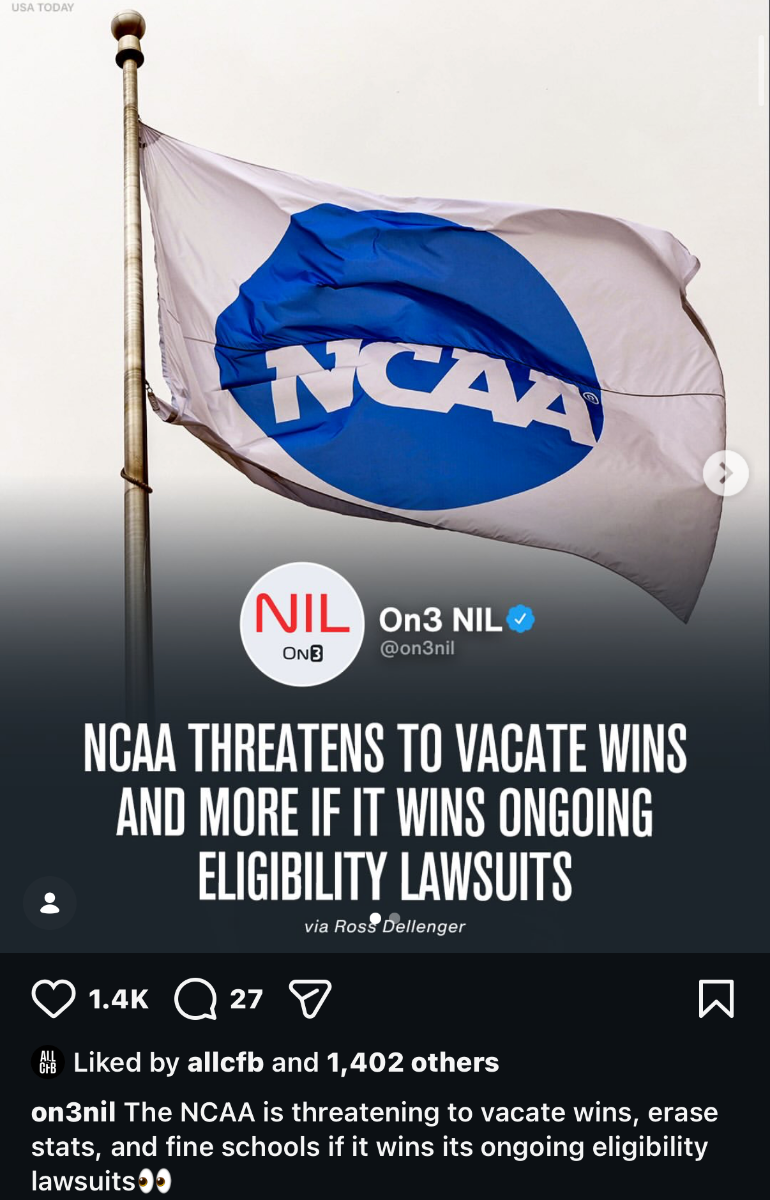Open comments on the NCAA post

pyautogui.click(x=195, y=998)
